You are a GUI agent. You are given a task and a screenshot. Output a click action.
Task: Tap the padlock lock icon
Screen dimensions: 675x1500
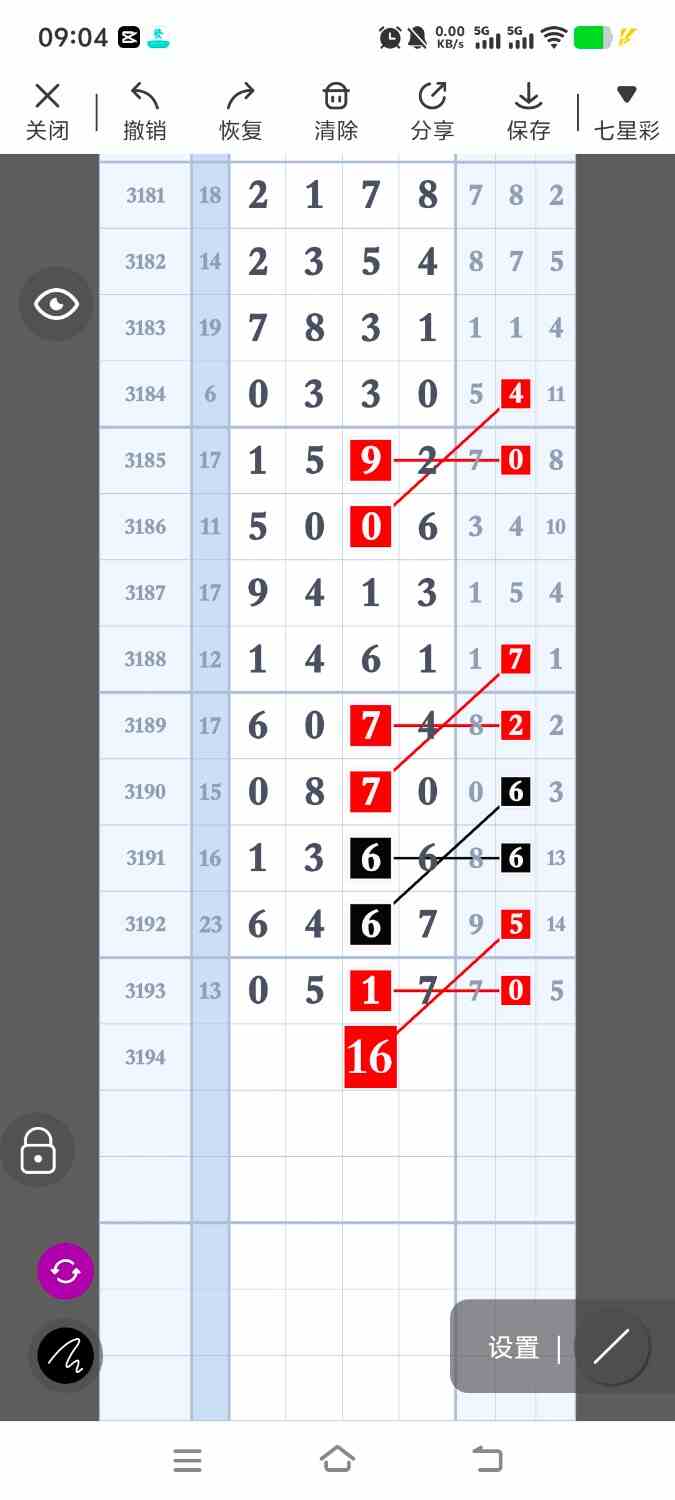(x=38, y=1150)
